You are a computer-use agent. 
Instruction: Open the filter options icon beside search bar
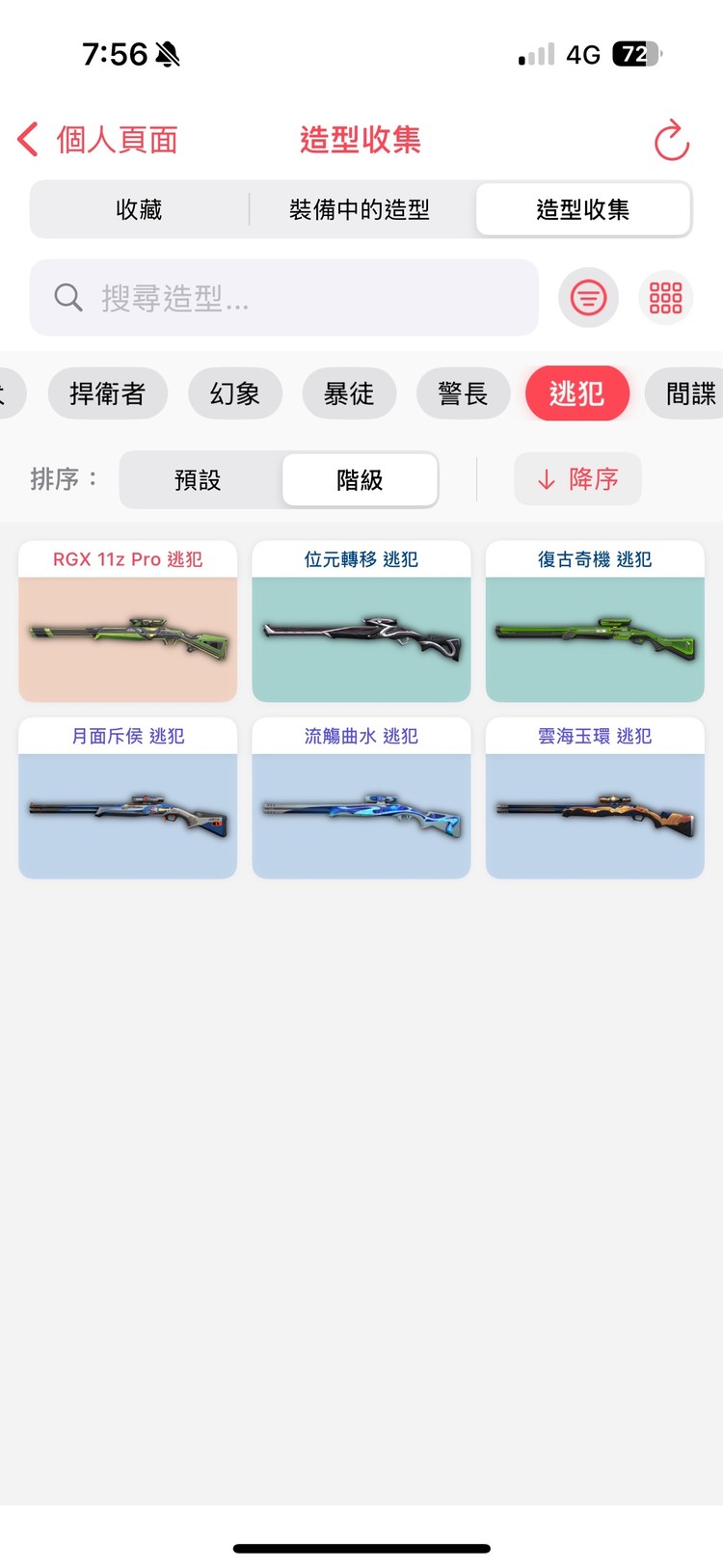point(588,298)
